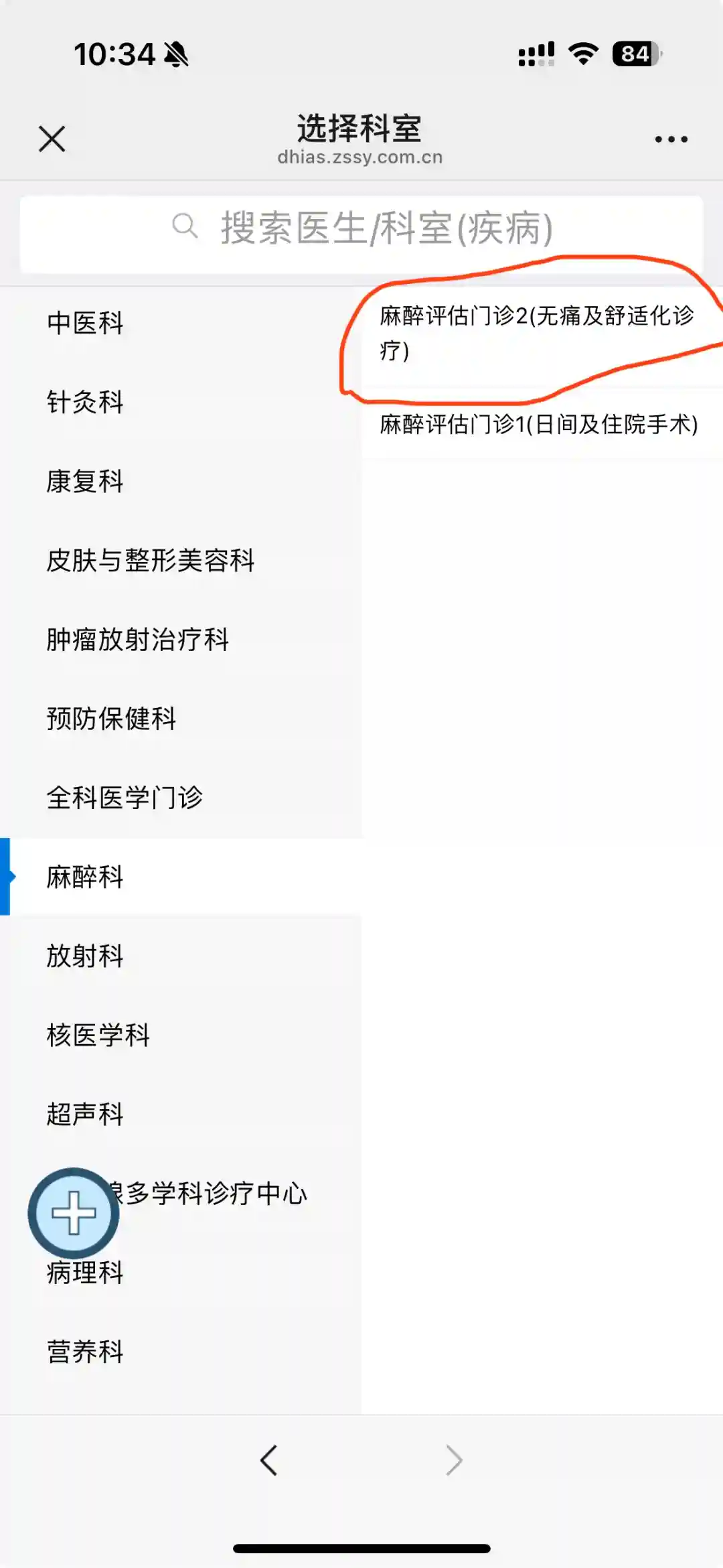Tap the floating blue plus button
The image size is (723, 1568).
pos(74,1212)
